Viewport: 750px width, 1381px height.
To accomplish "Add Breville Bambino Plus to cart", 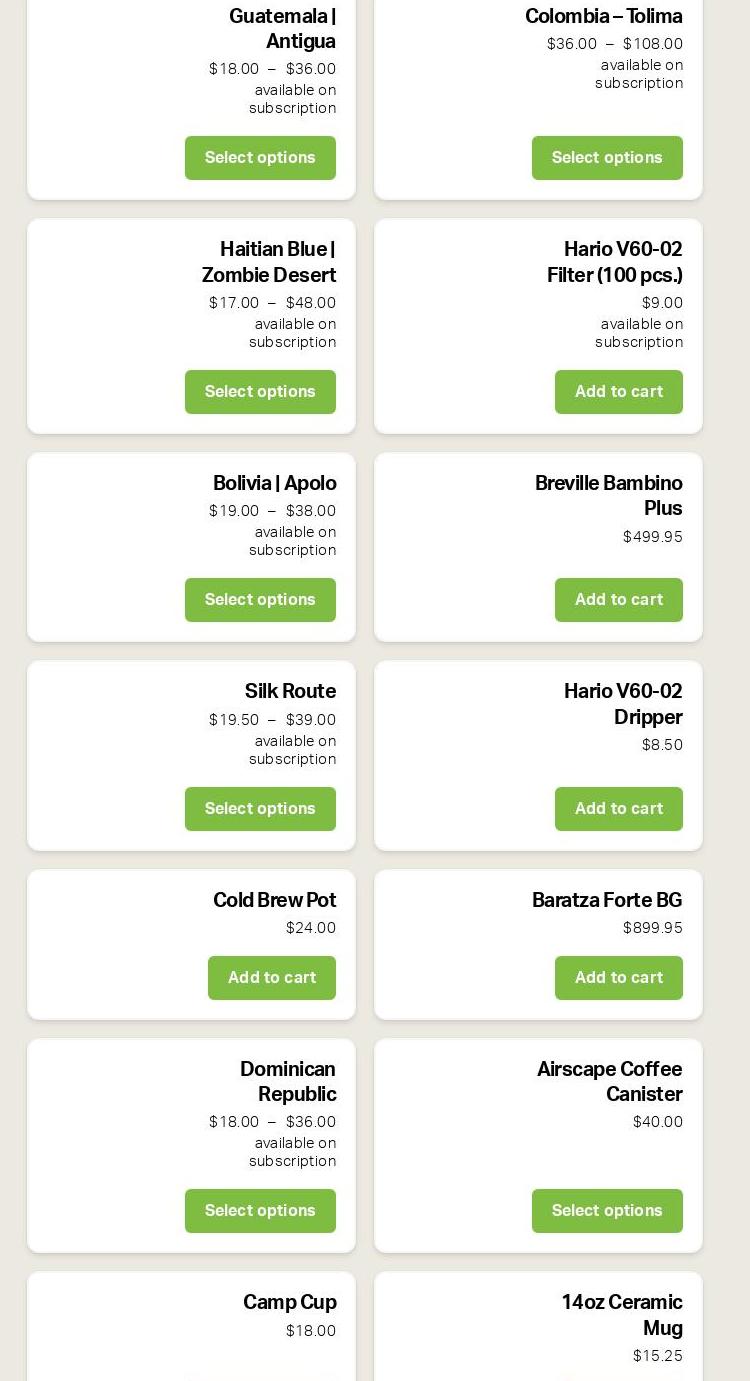I will (x=618, y=600).
